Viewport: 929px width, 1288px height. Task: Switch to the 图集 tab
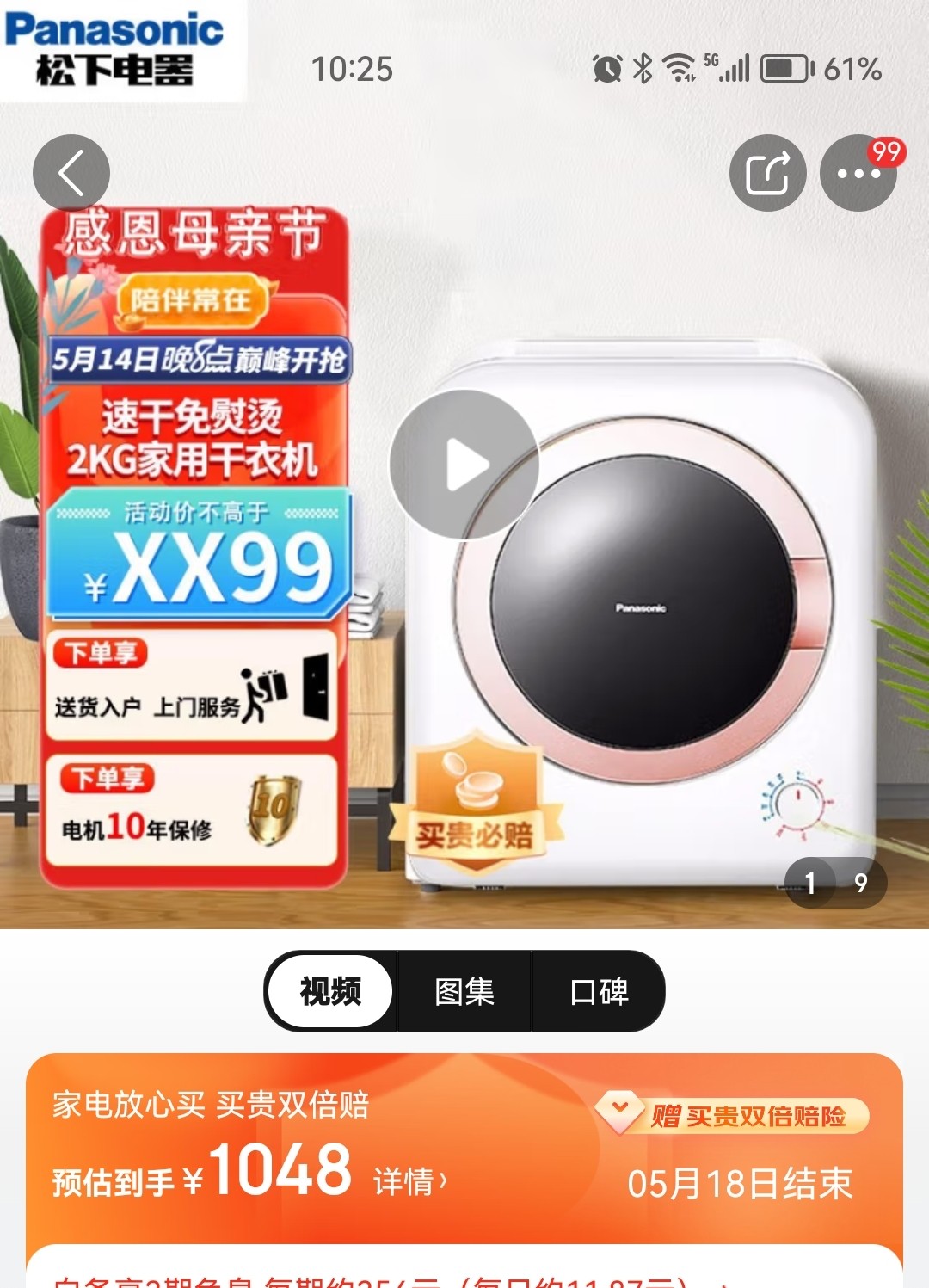[x=464, y=991]
